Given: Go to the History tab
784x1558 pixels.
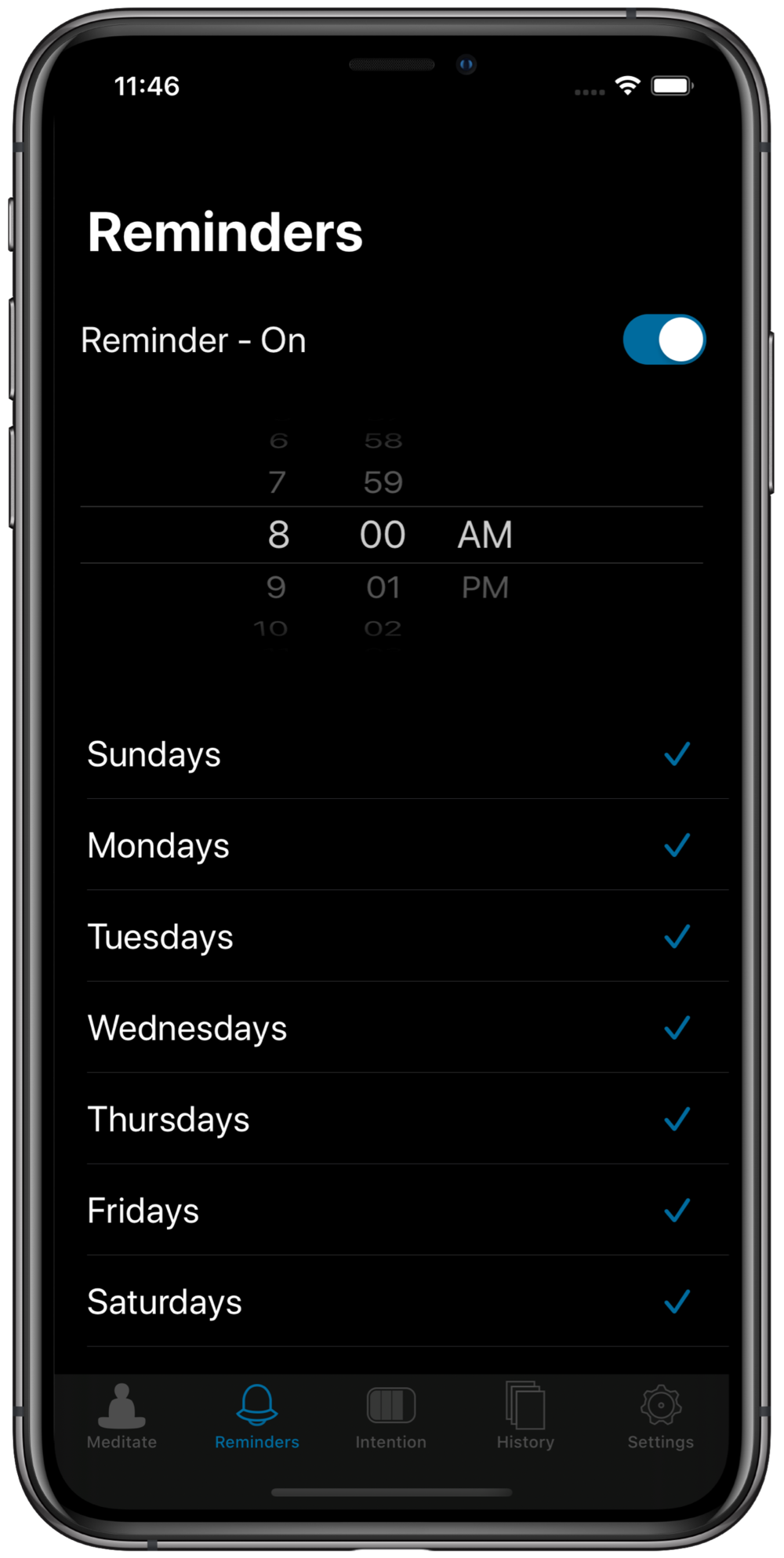Looking at the screenshot, I should tap(525, 1417).
